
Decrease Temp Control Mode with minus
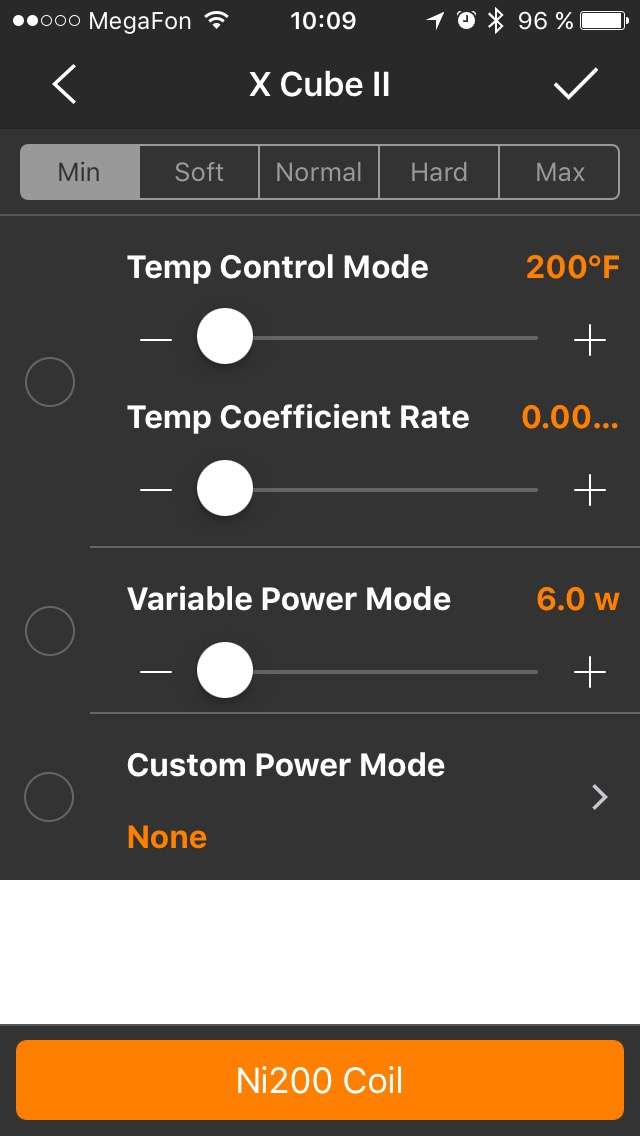(x=156, y=341)
